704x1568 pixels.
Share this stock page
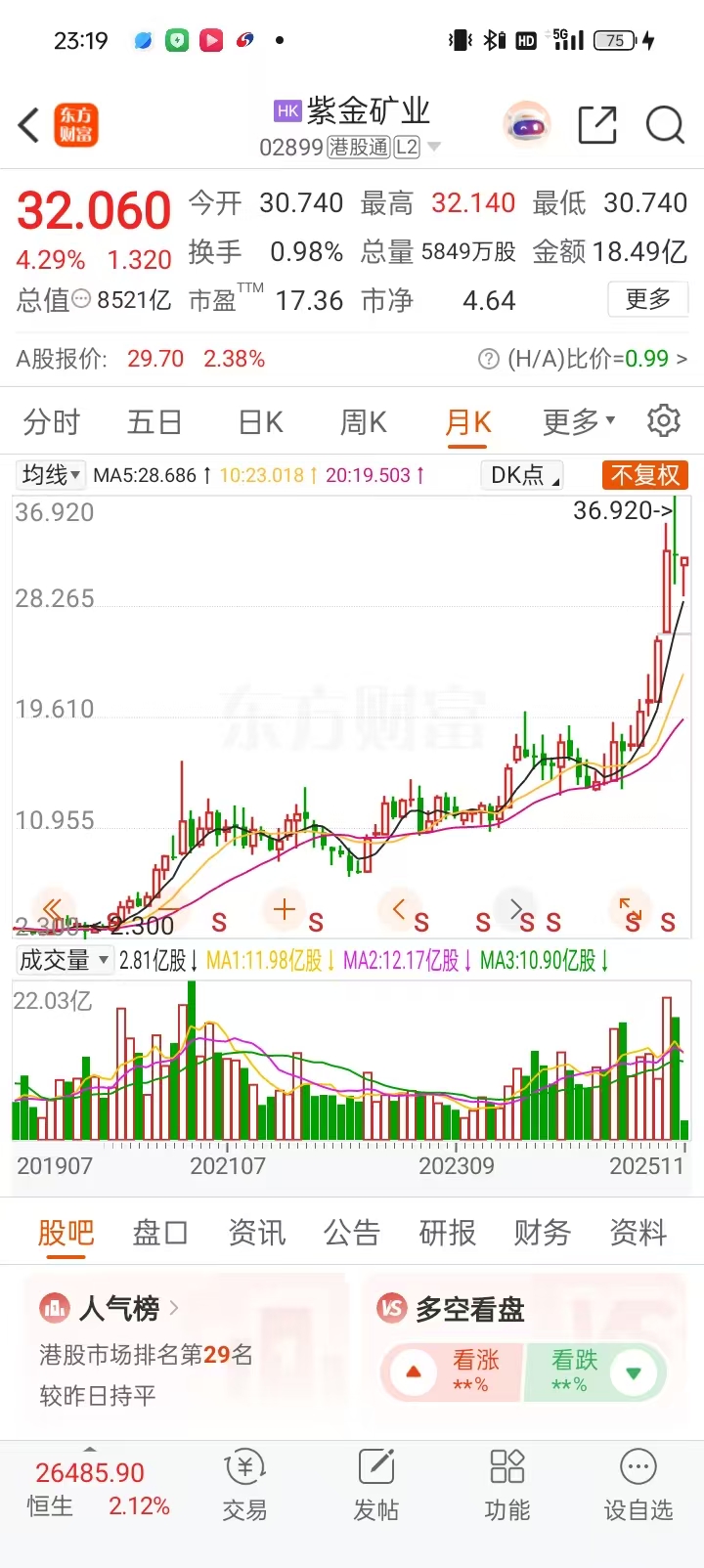[x=596, y=126]
